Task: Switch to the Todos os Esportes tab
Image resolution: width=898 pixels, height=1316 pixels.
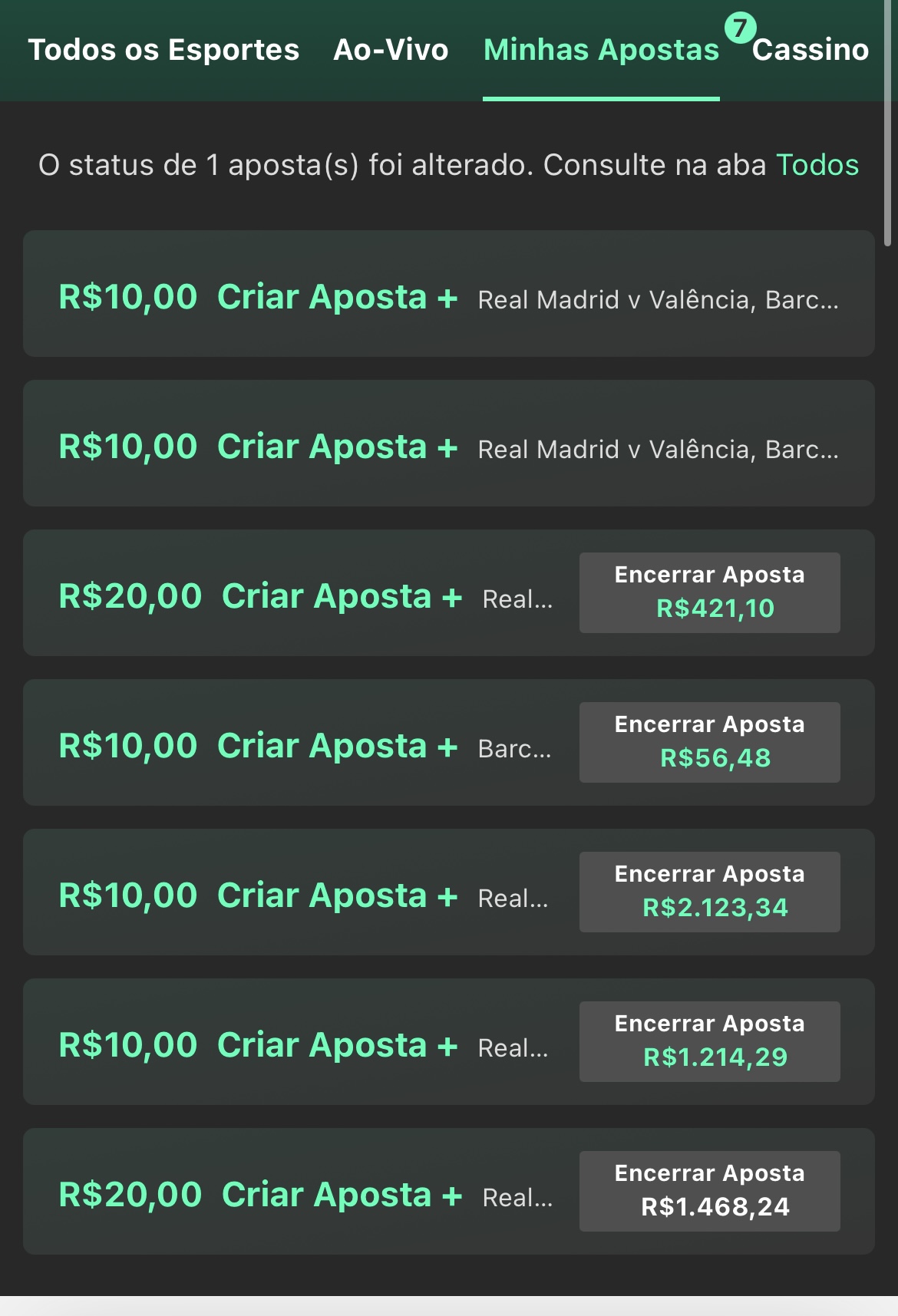Action: pos(163,48)
